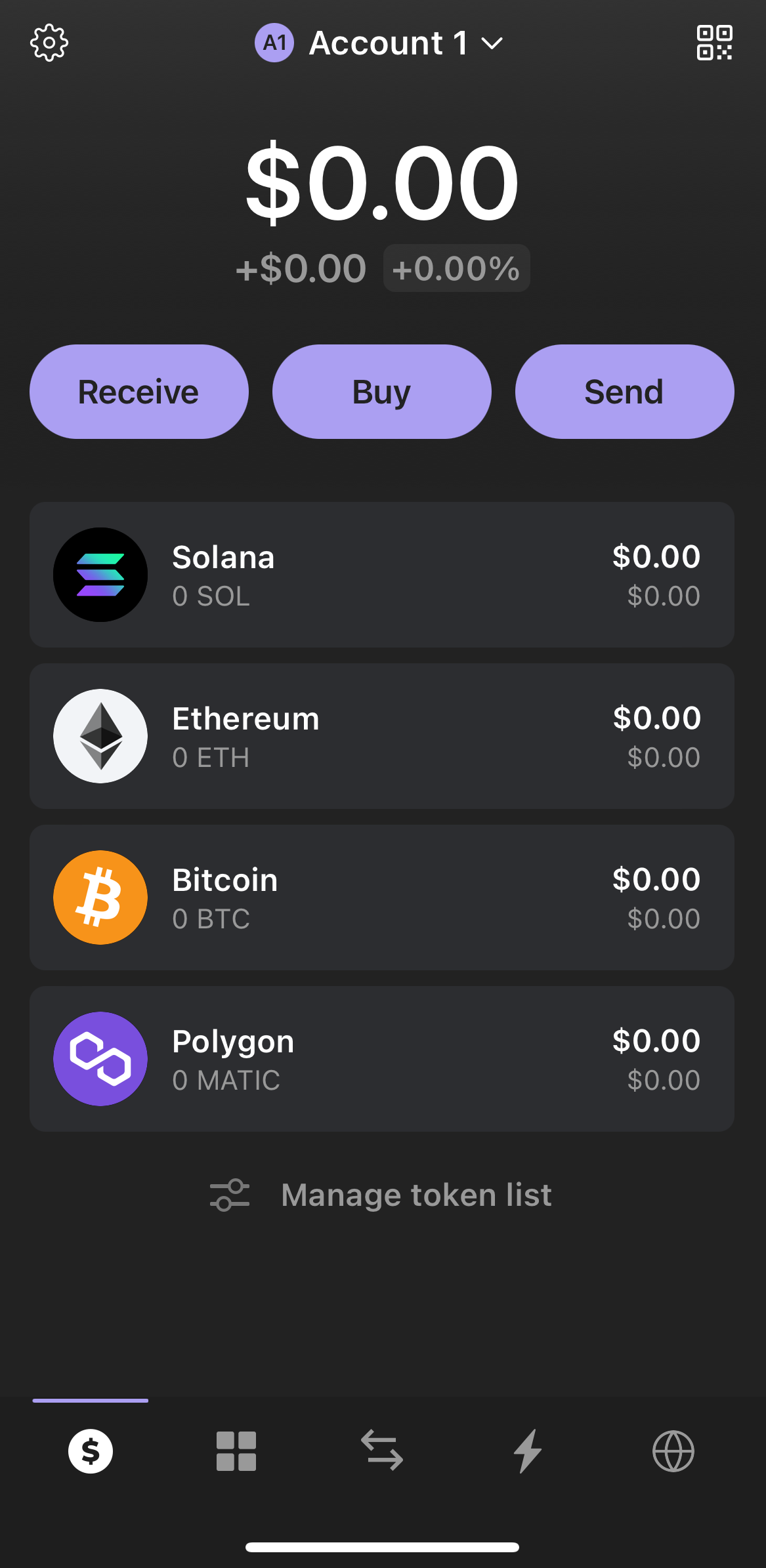Screen dimensions: 766x1568
Task: Open the settings gear icon
Action: click(49, 43)
